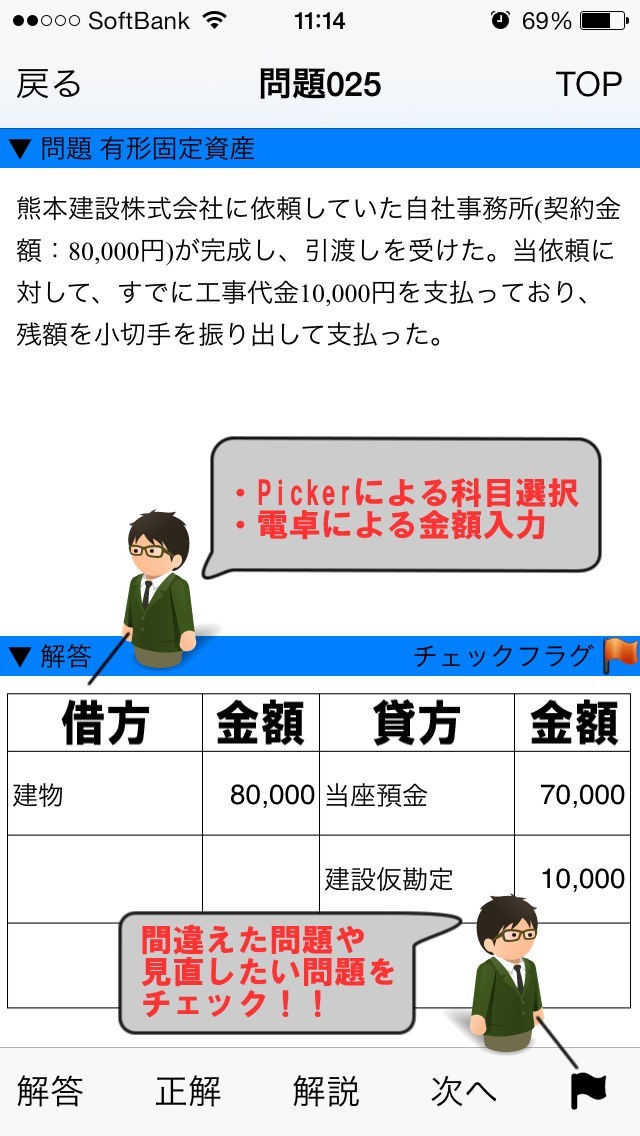Show the 正解 correct answer
The width and height of the screenshot is (640, 1136).
point(188,1091)
